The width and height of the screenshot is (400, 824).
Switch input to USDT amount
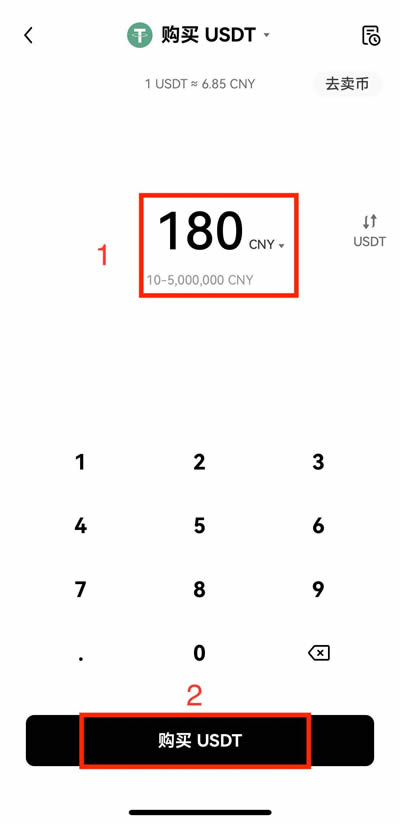pos(370,231)
